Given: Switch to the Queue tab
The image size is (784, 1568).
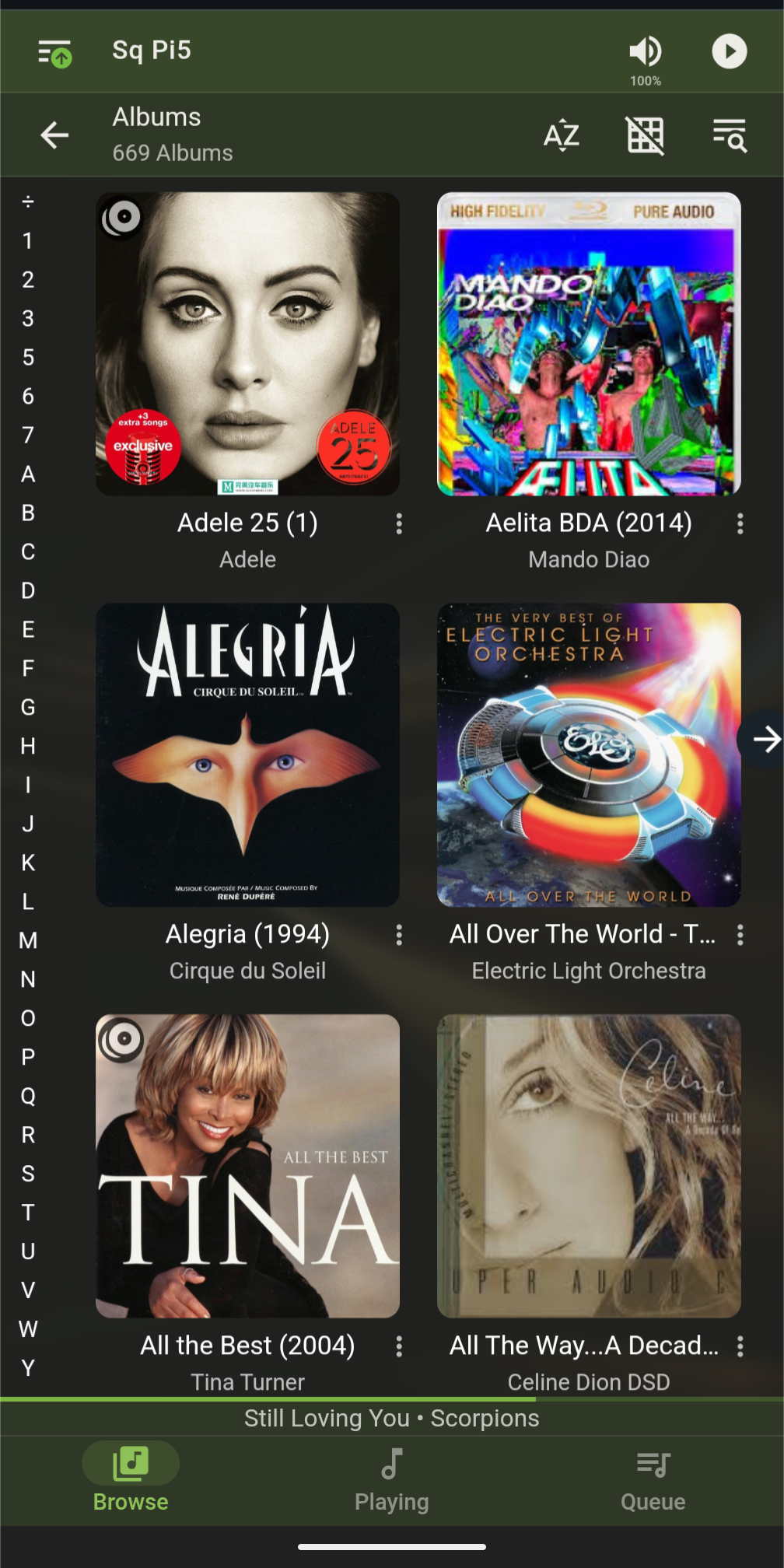Looking at the screenshot, I should (x=653, y=1479).
